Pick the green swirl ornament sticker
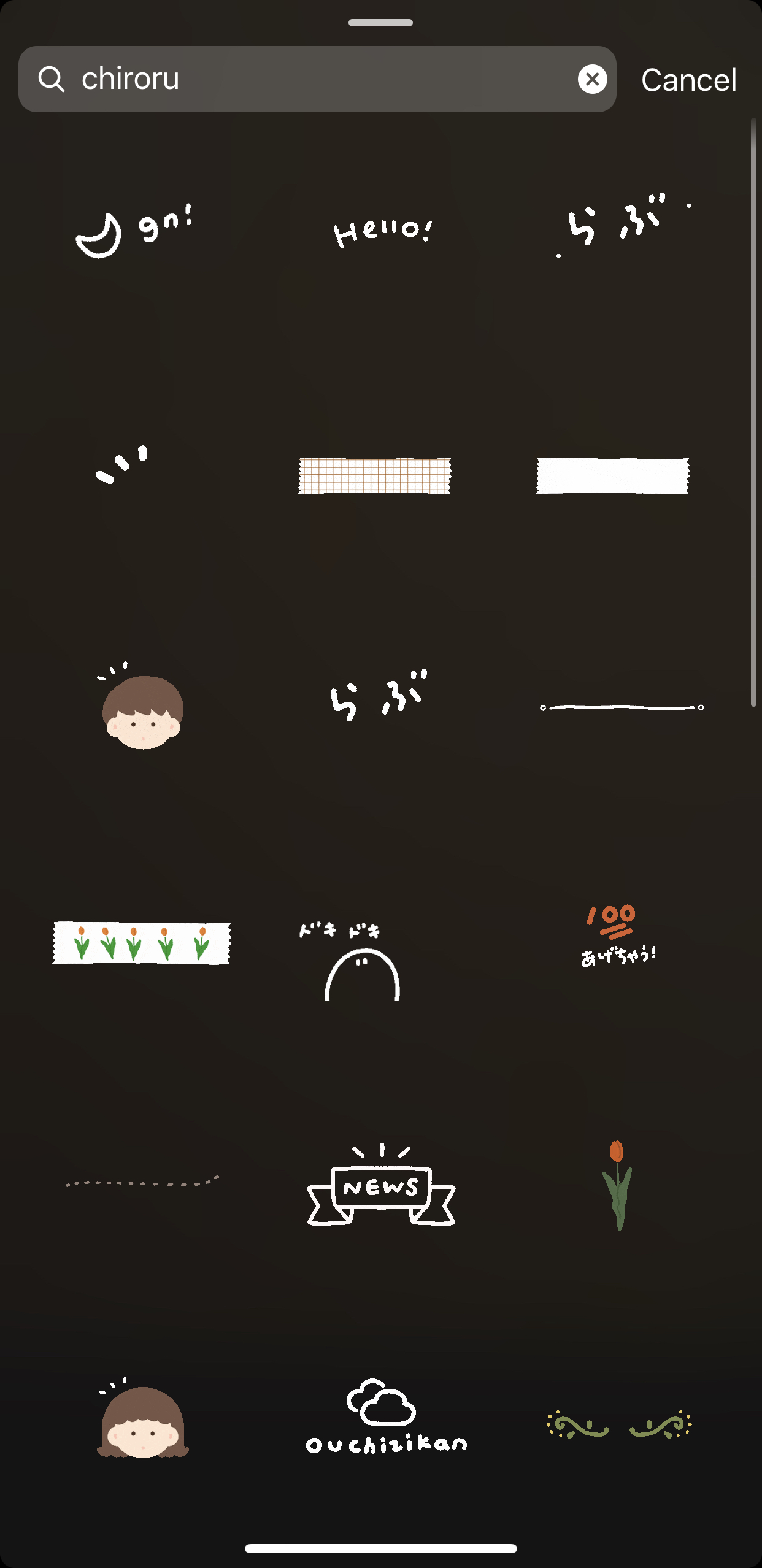Screen dimensions: 762x1568 click(x=618, y=1424)
